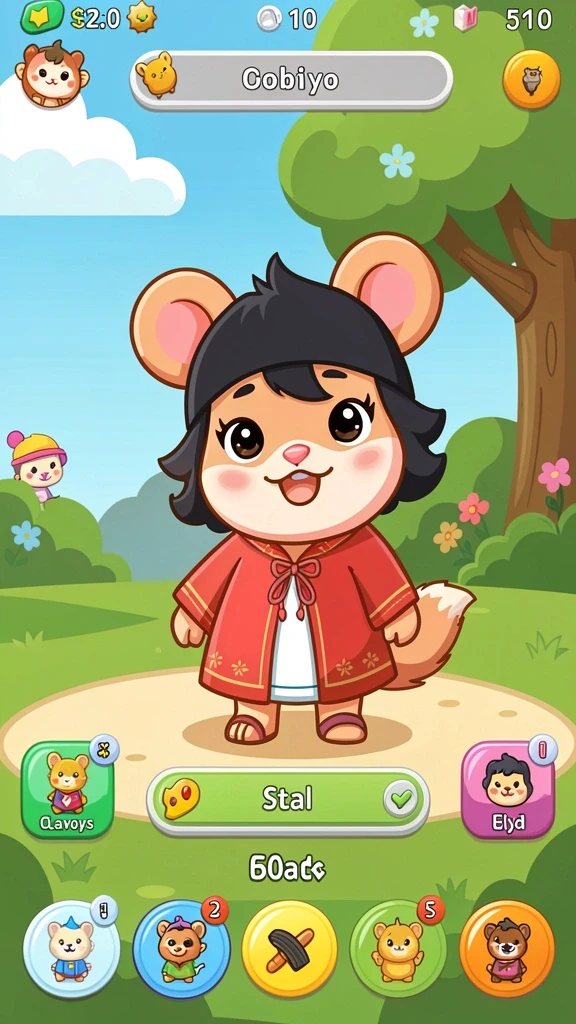The width and height of the screenshot is (576, 1024).
Task: Tap the yellow center tools button
Action: click(289, 948)
